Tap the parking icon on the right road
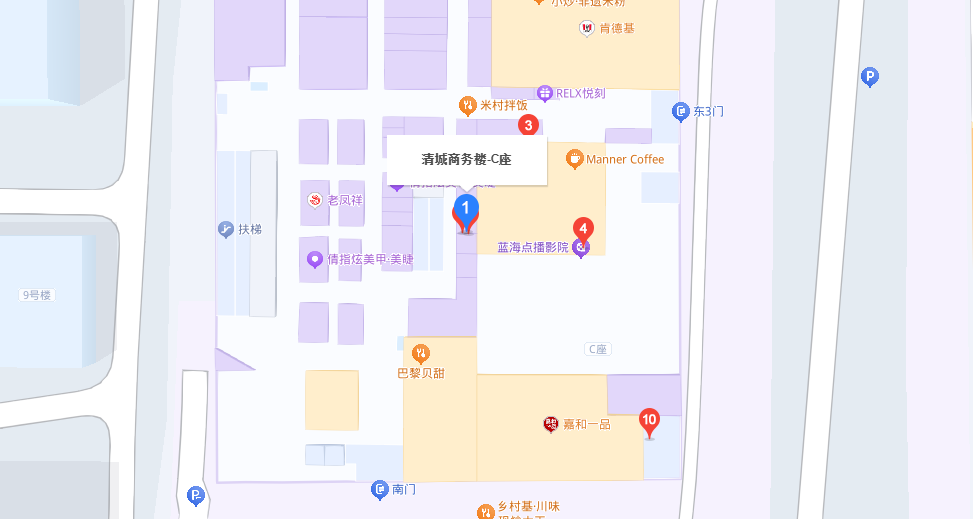The image size is (973, 519). click(870, 77)
